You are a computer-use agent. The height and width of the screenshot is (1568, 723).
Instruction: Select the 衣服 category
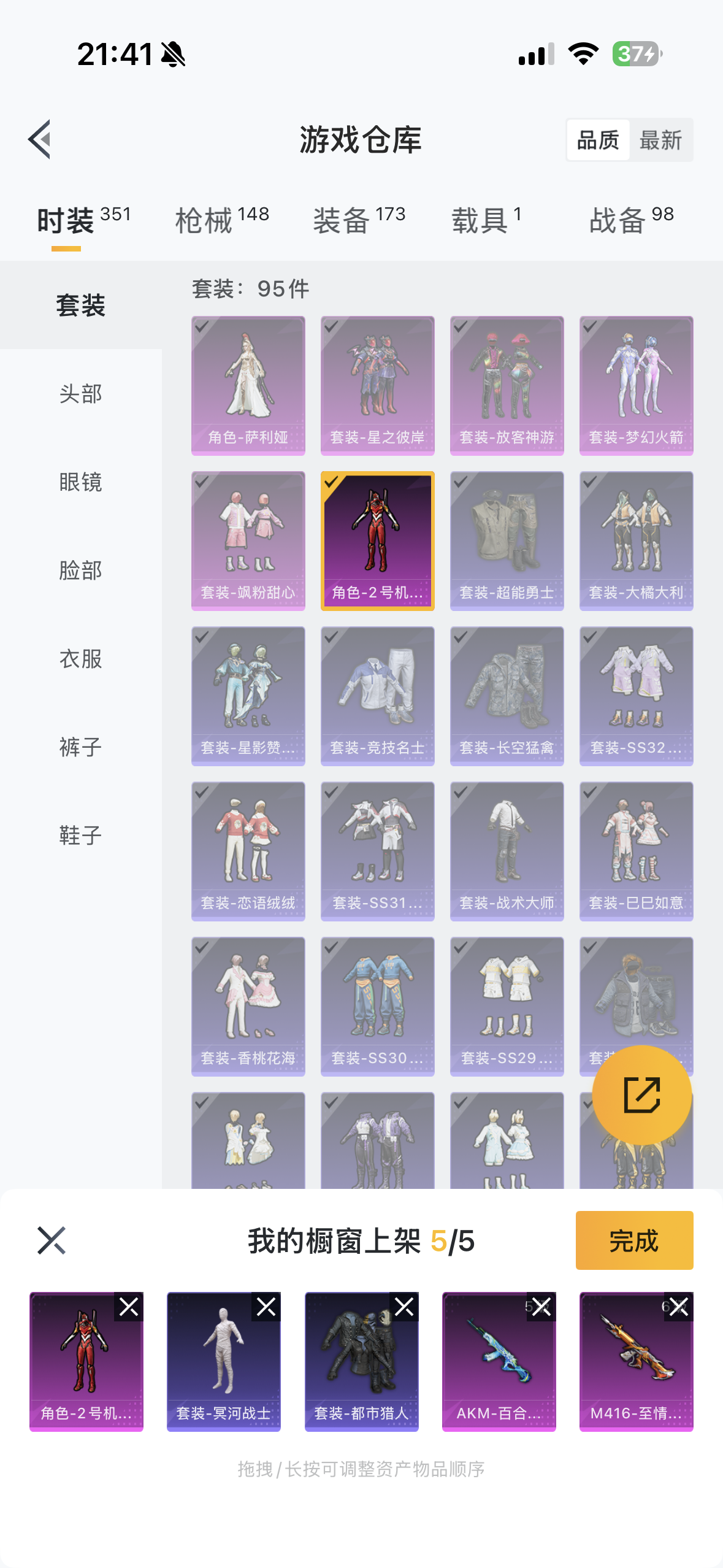(80, 659)
